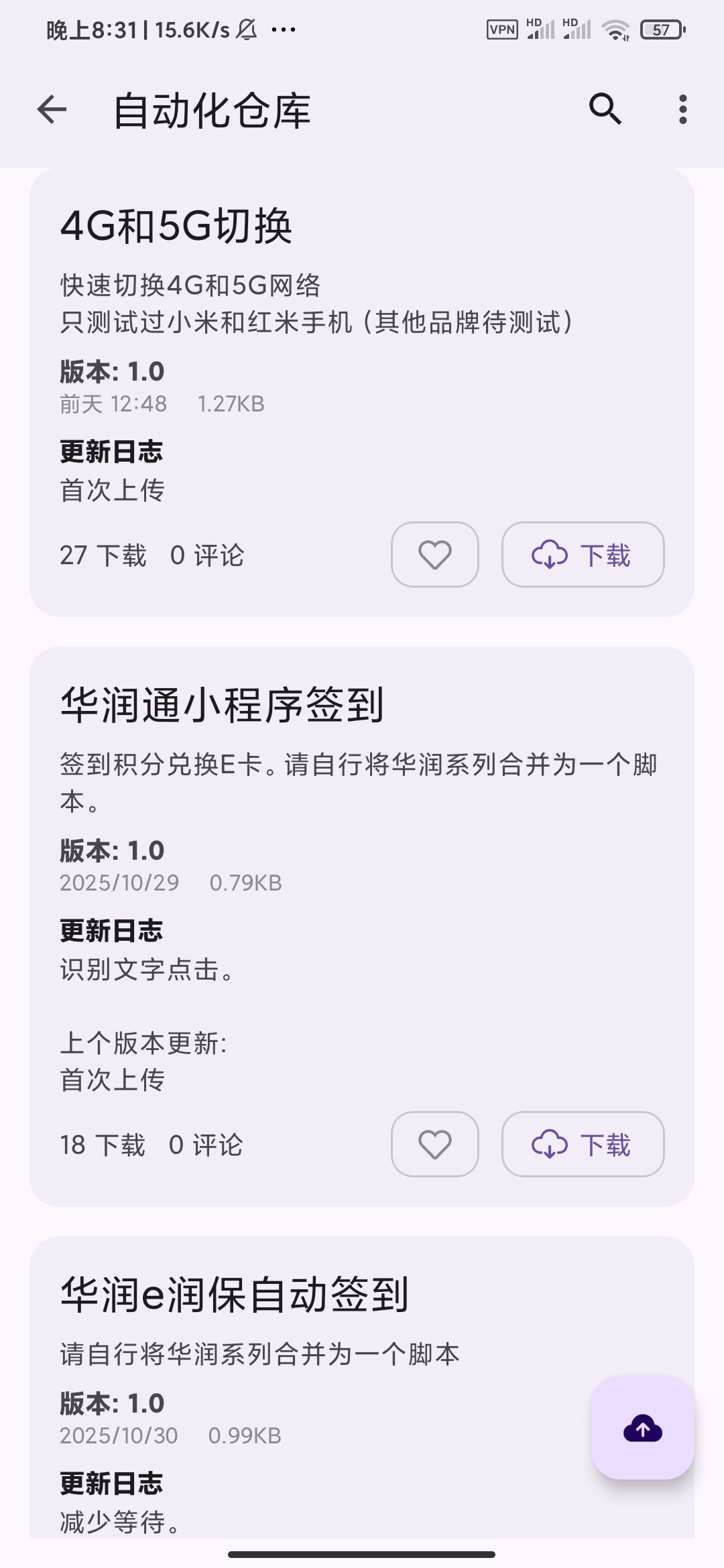
Task: Download the 华润通小程序签到 script
Action: [x=583, y=1145]
